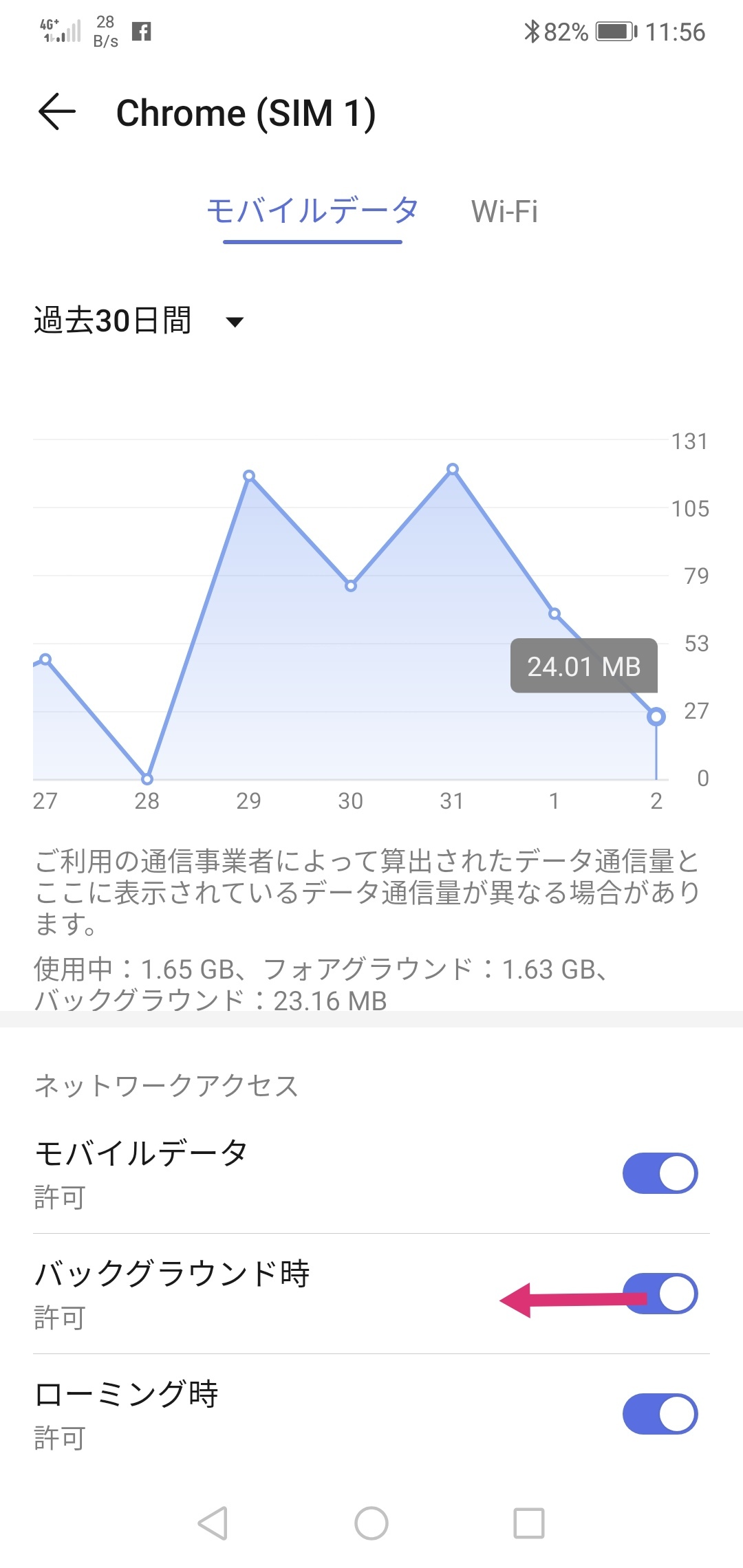Tap the system home button
743x1568 pixels.
pyautogui.click(x=371, y=1523)
